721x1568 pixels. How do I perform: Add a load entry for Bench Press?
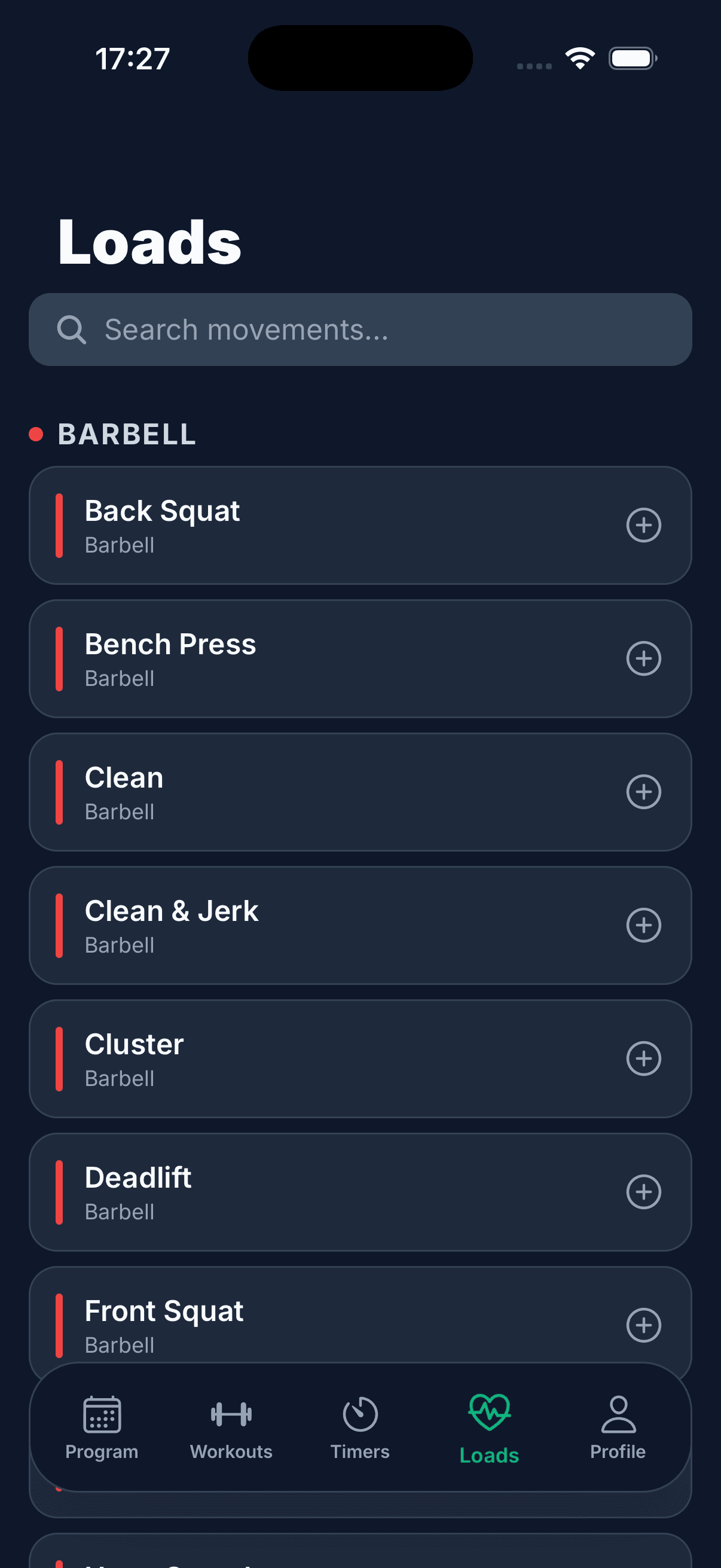[643, 658]
